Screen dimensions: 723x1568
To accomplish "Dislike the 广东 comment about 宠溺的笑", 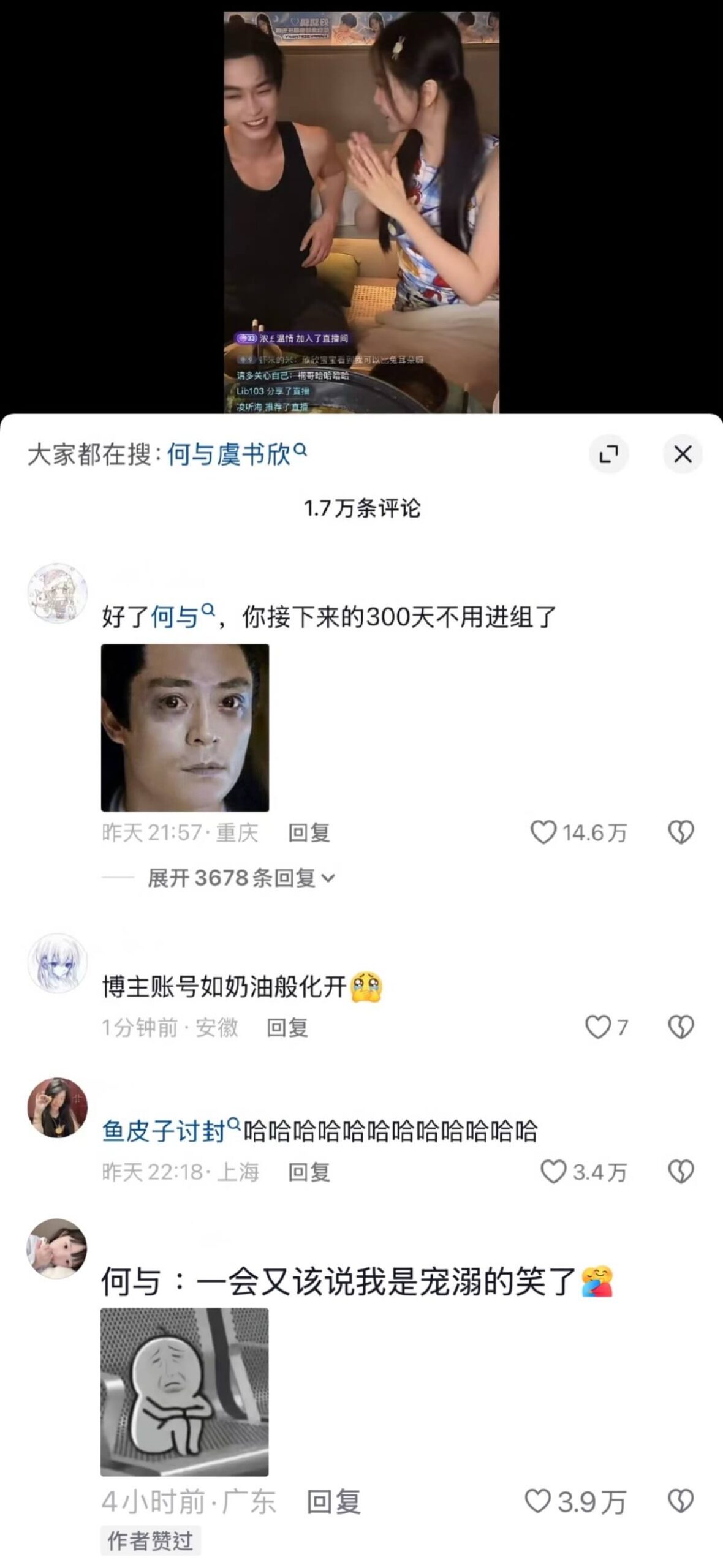I will coord(680,1501).
